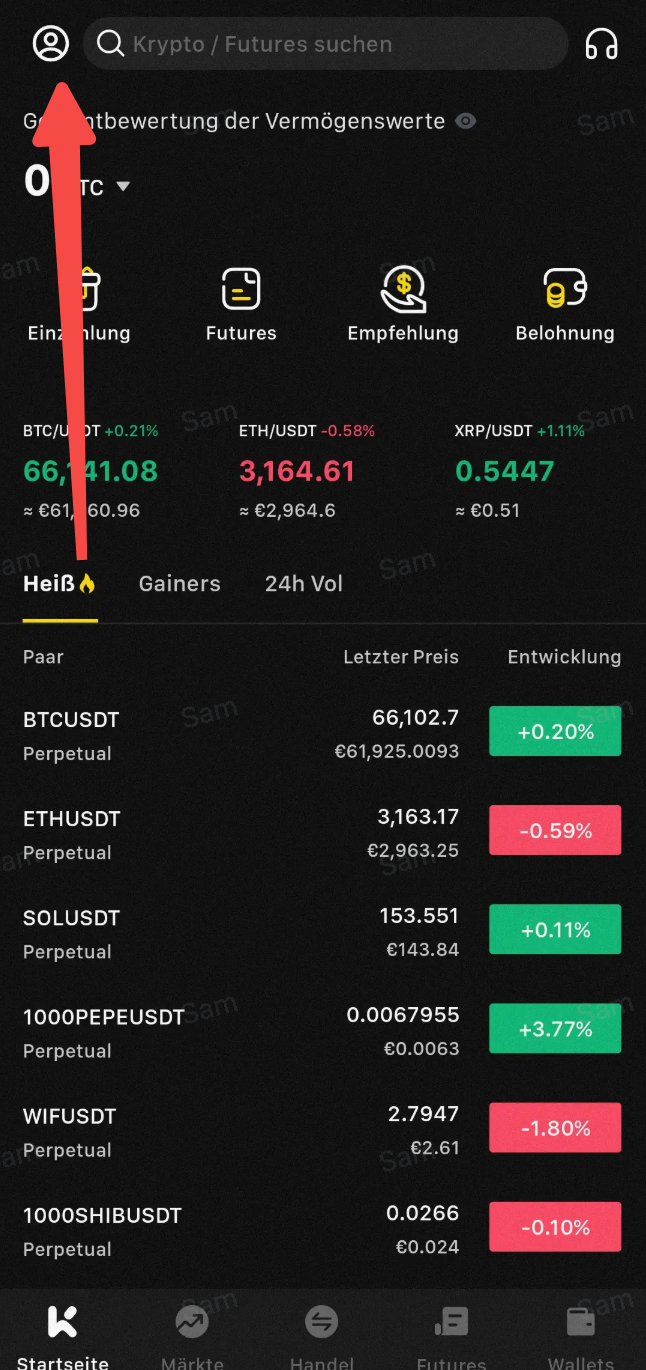The image size is (646, 1370).
Task: Open customer support headset icon
Action: point(601,44)
